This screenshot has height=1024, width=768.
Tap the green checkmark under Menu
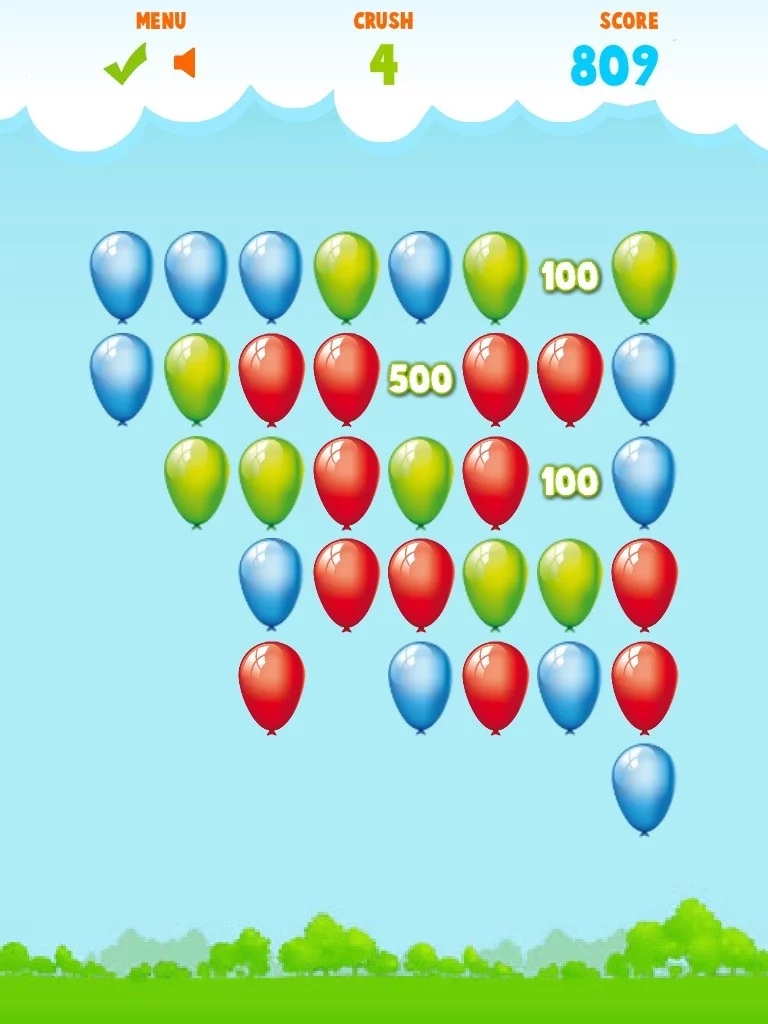125,64
